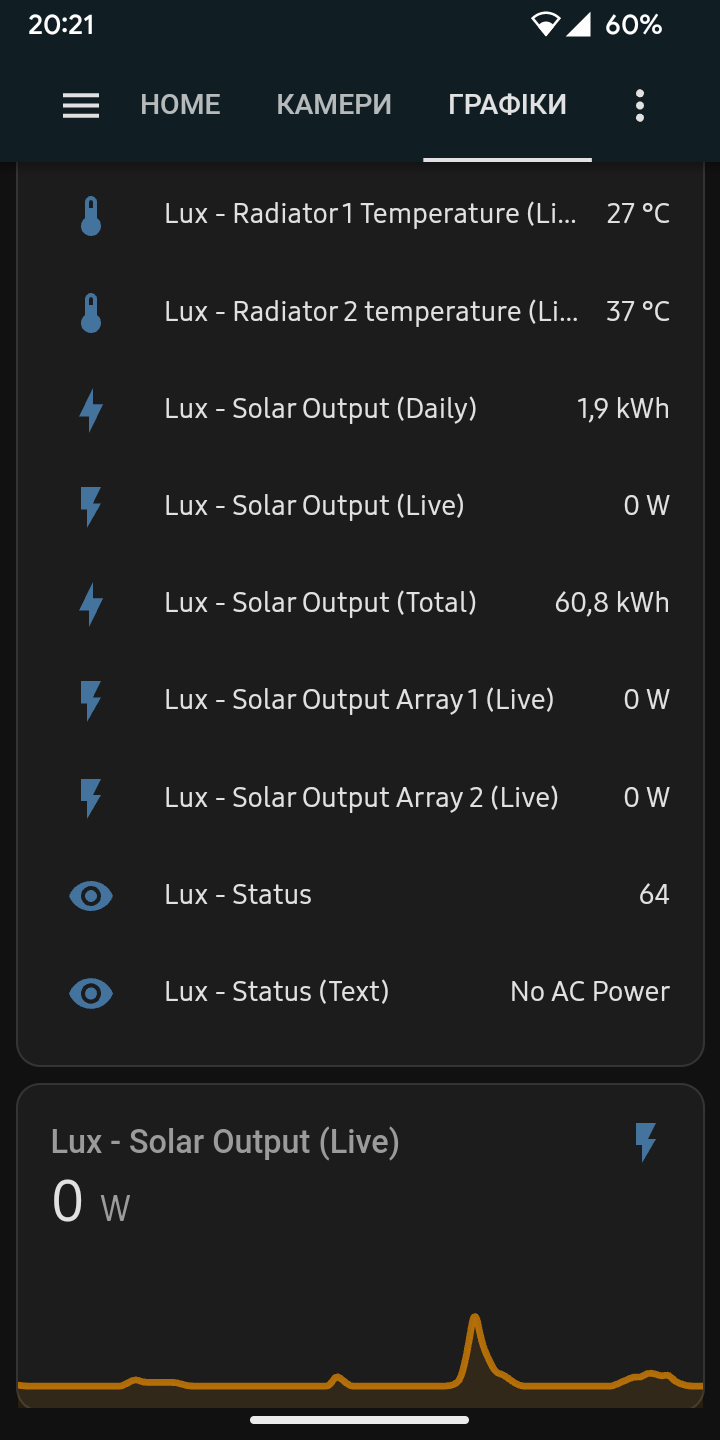The width and height of the screenshot is (720, 1440).
Task: Open the three-dot overflow menu
Action: [640, 105]
